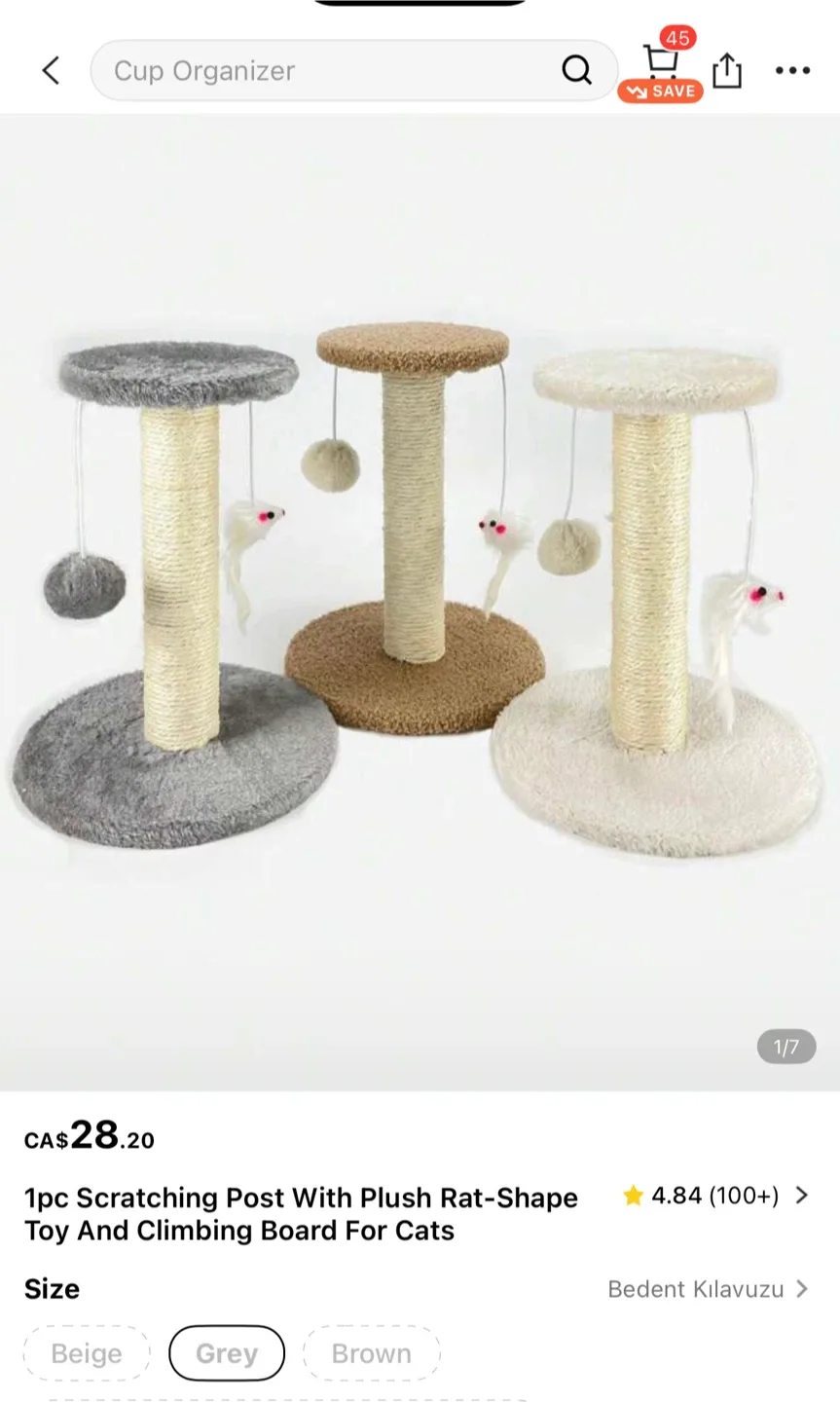Tap the 1/7 image counter overlay
The image size is (840, 1402).
(x=785, y=1047)
